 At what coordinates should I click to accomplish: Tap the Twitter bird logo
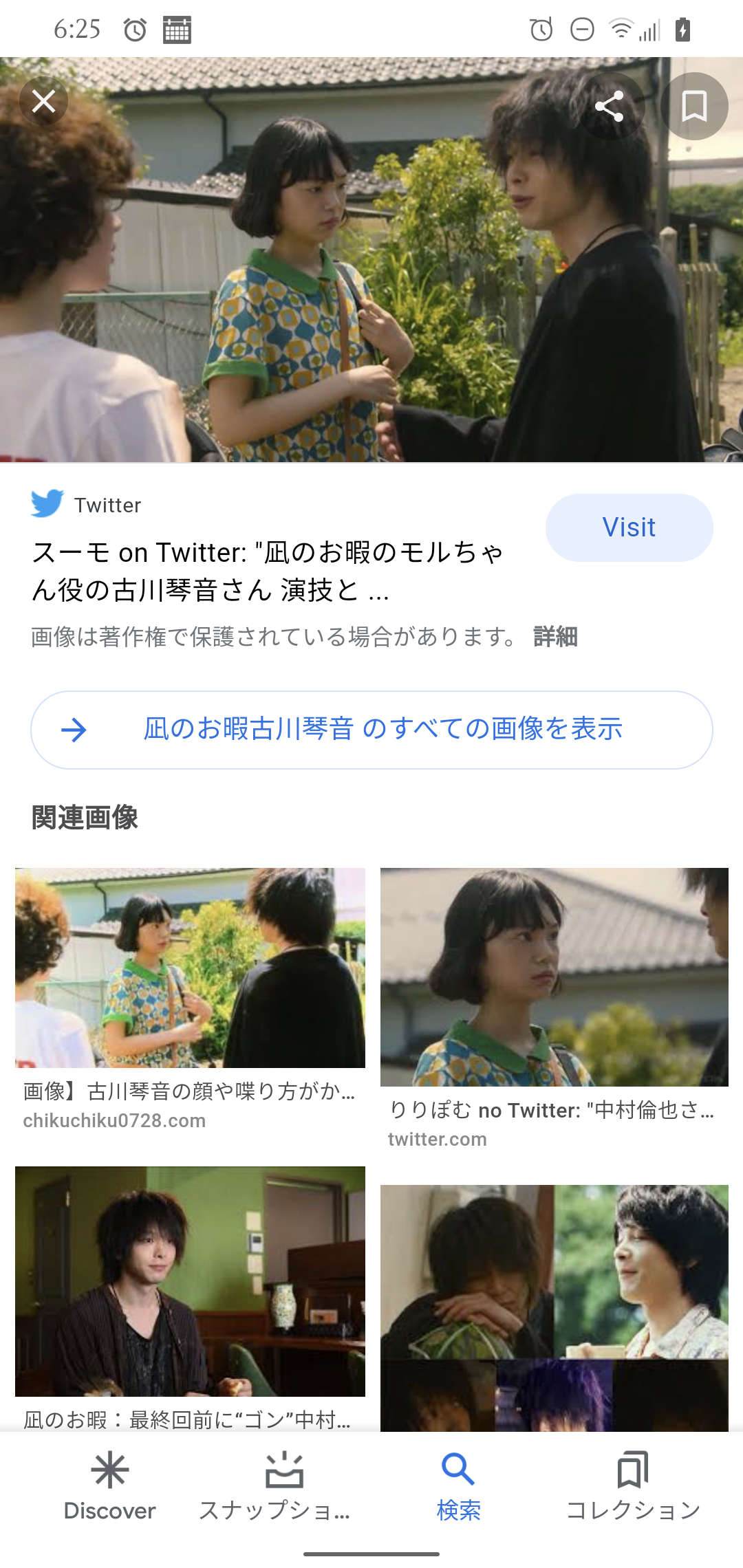pos(46,504)
